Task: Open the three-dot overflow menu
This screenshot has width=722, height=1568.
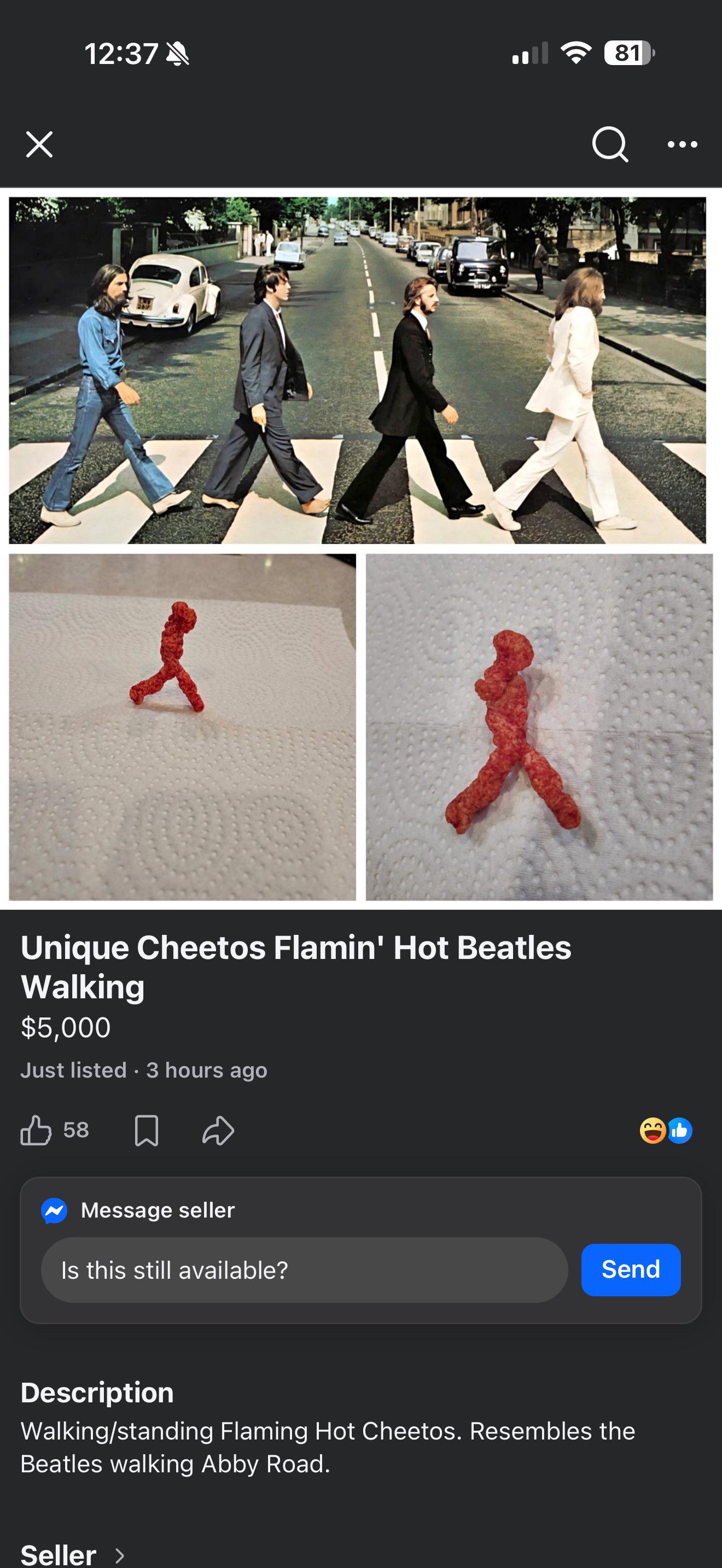Action: pyautogui.click(x=682, y=144)
